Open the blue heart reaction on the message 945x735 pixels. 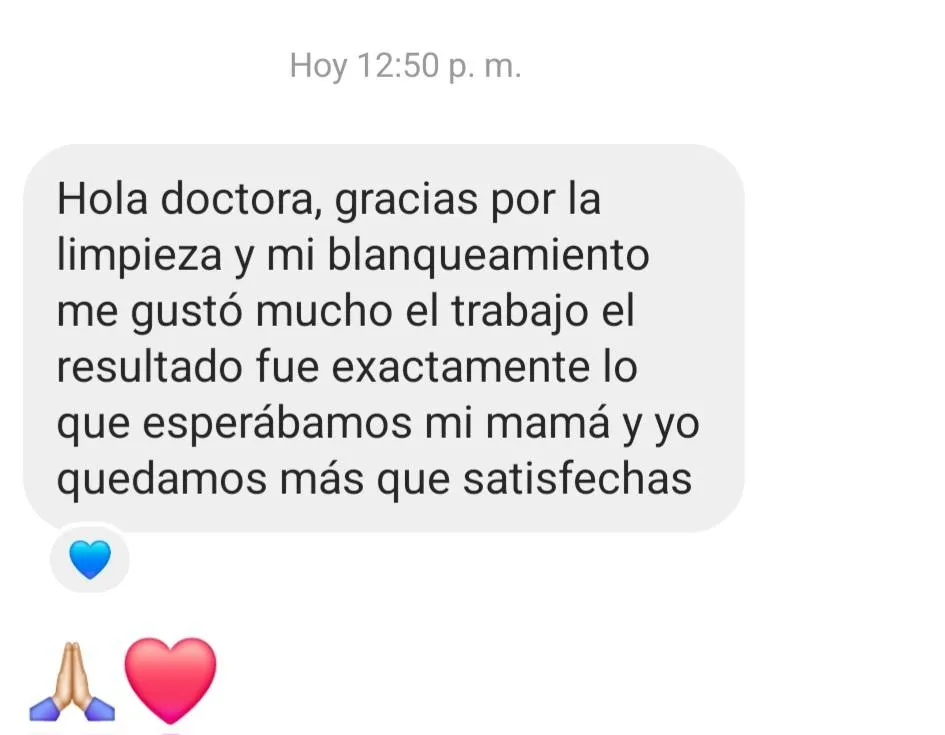(90, 560)
